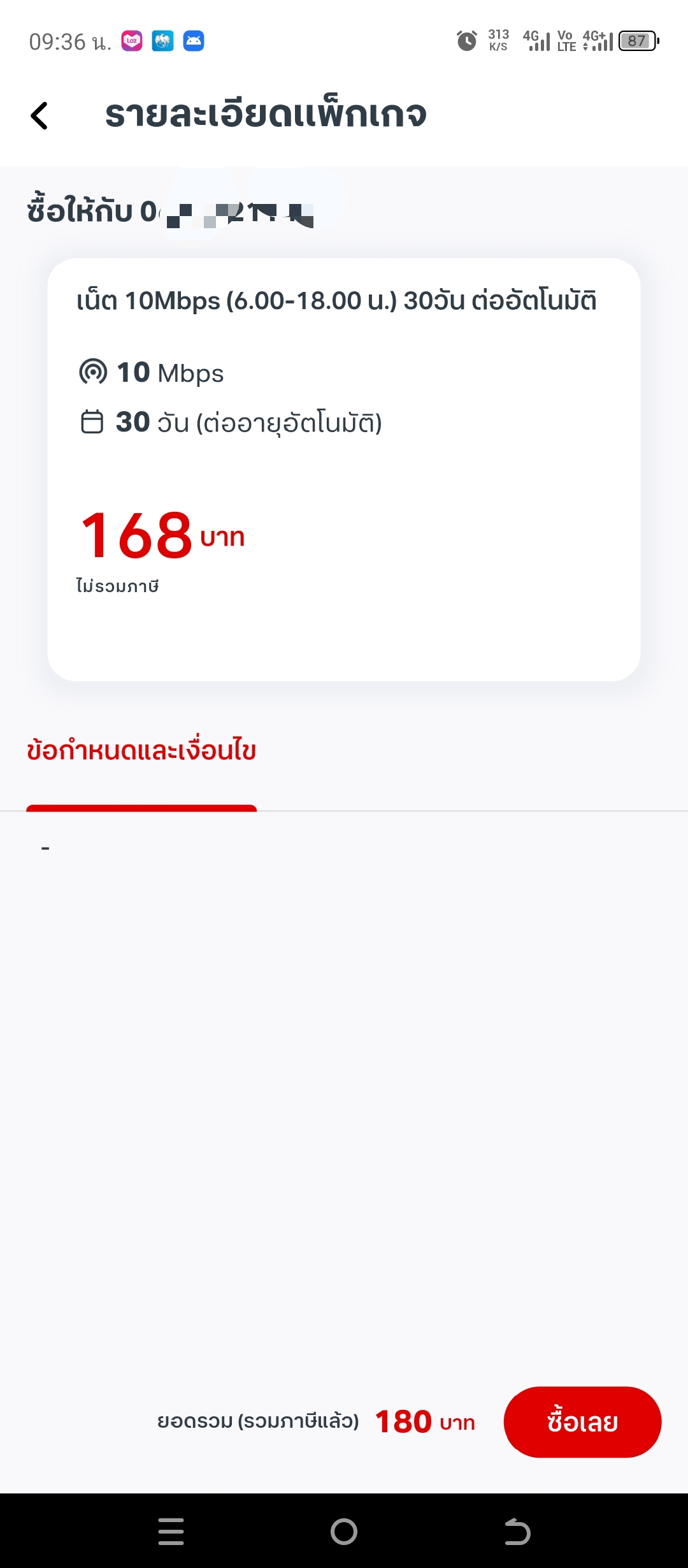Select the ข้อกำหนดและเงื่อนไข tab
Viewport: 688px width, 1568px height.
[141, 751]
